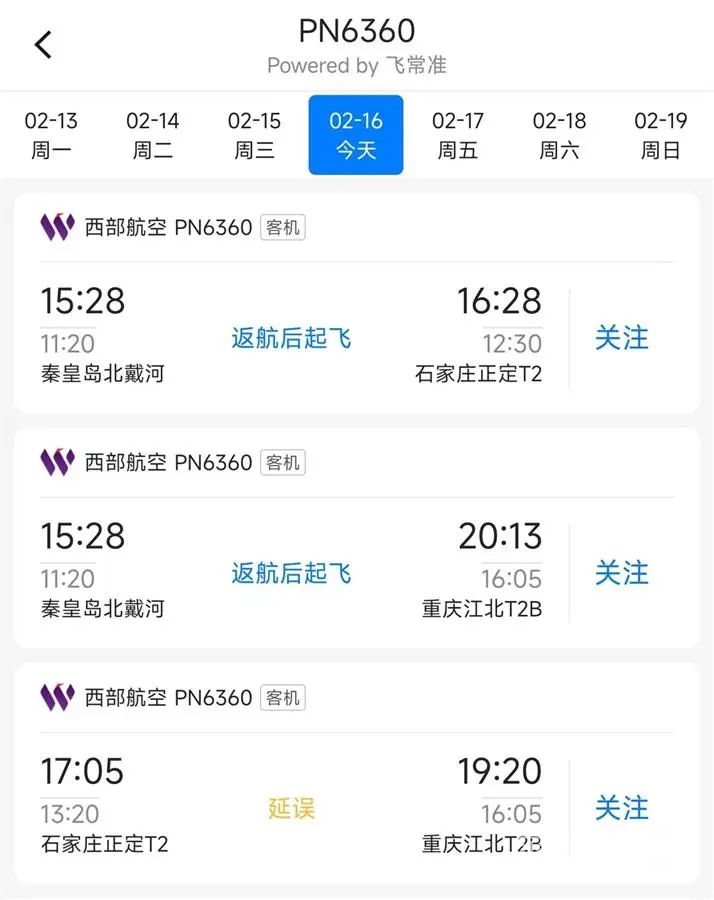The image size is (714, 900).
Task: Tap 关注 on the flight arriving 20:13
Action: 621,573
